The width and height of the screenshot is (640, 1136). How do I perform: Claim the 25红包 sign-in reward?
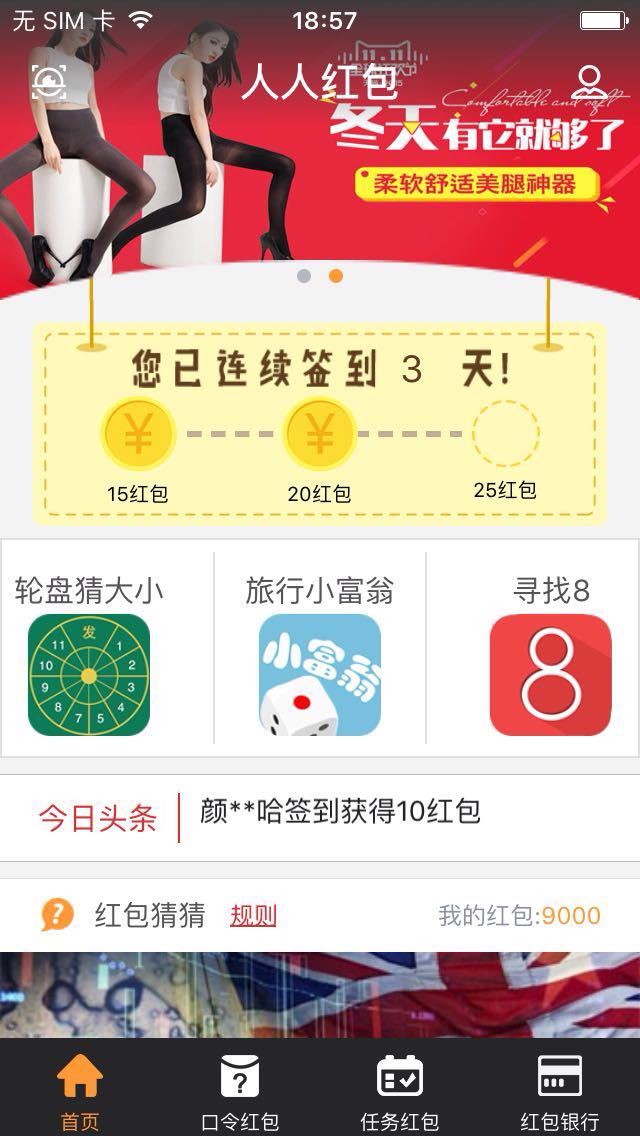pos(505,435)
